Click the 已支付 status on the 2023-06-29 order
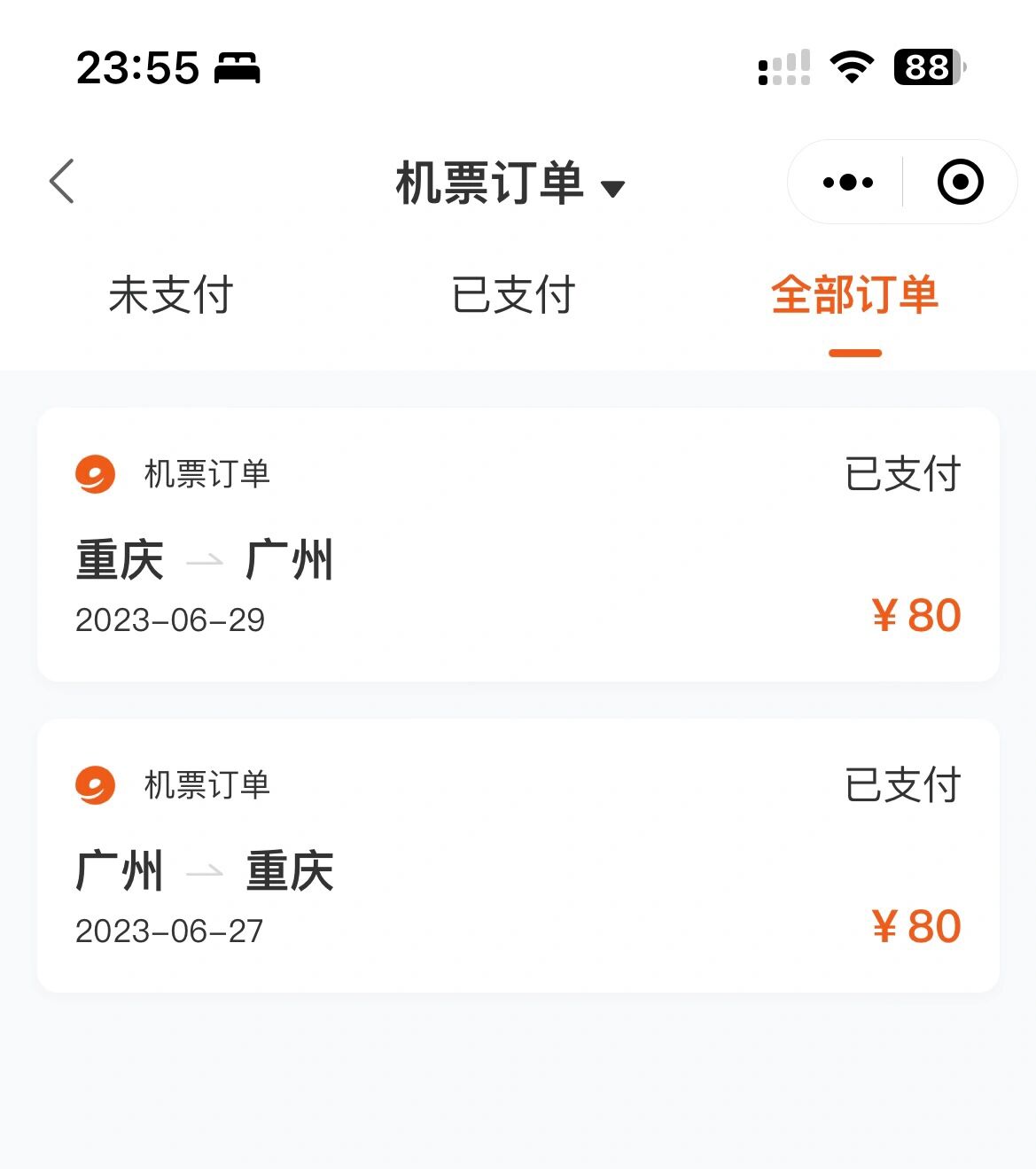This screenshot has width=1036, height=1169. tap(900, 474)
